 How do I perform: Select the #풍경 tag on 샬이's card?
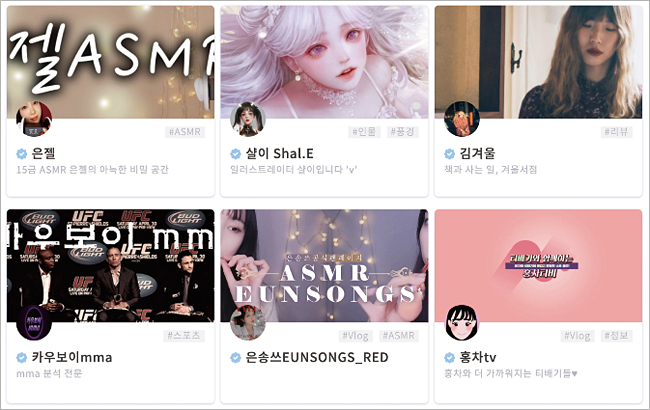click(402, 132)
